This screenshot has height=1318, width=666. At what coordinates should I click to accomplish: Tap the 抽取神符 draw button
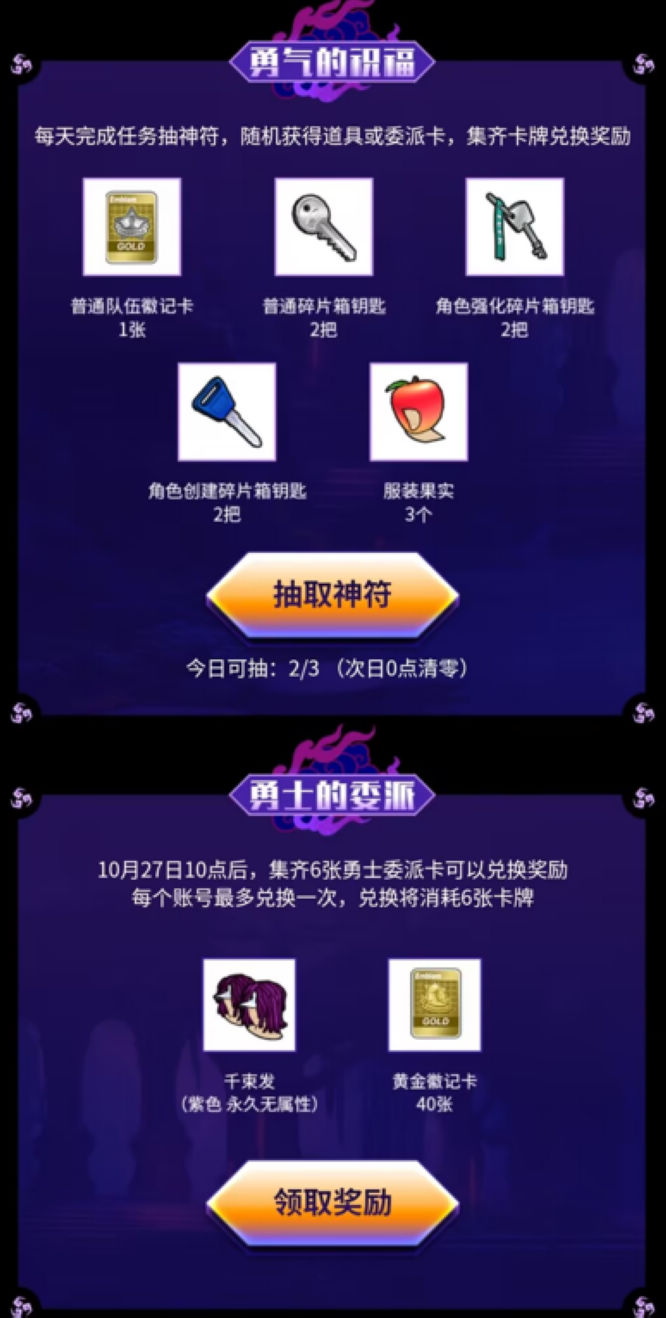point(332,594)
